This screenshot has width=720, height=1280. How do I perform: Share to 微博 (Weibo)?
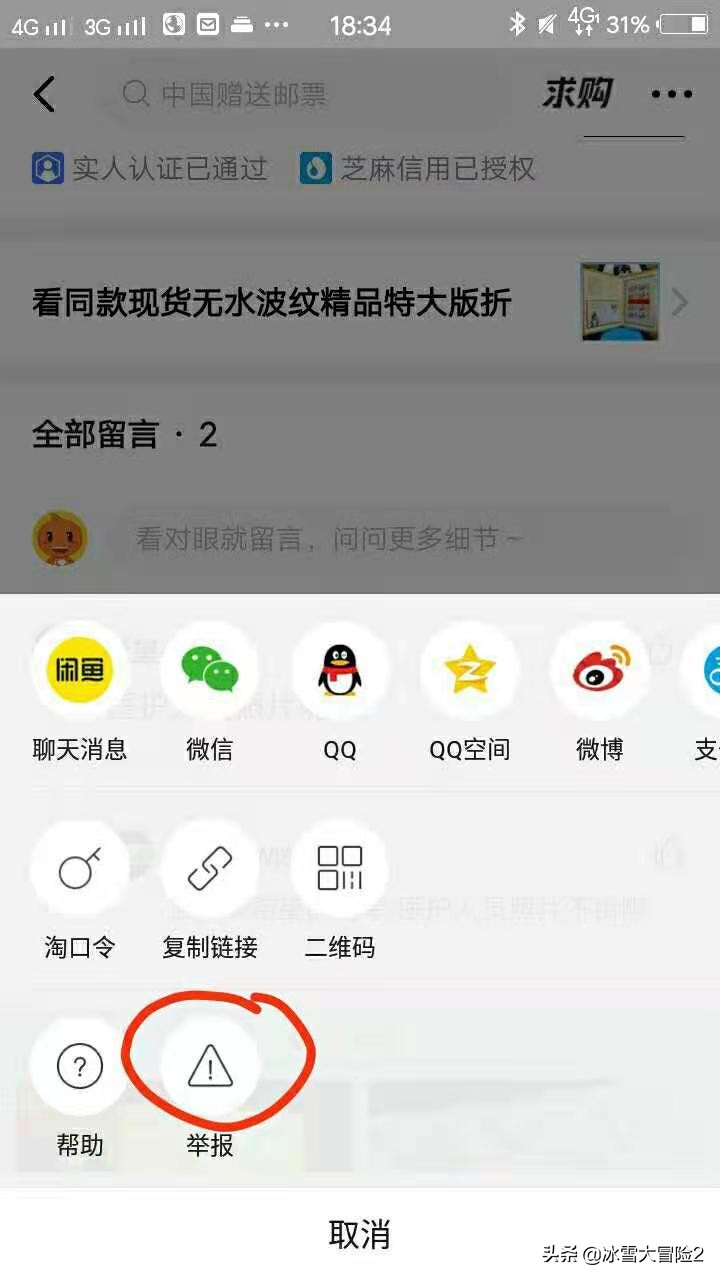coord(600,670)
